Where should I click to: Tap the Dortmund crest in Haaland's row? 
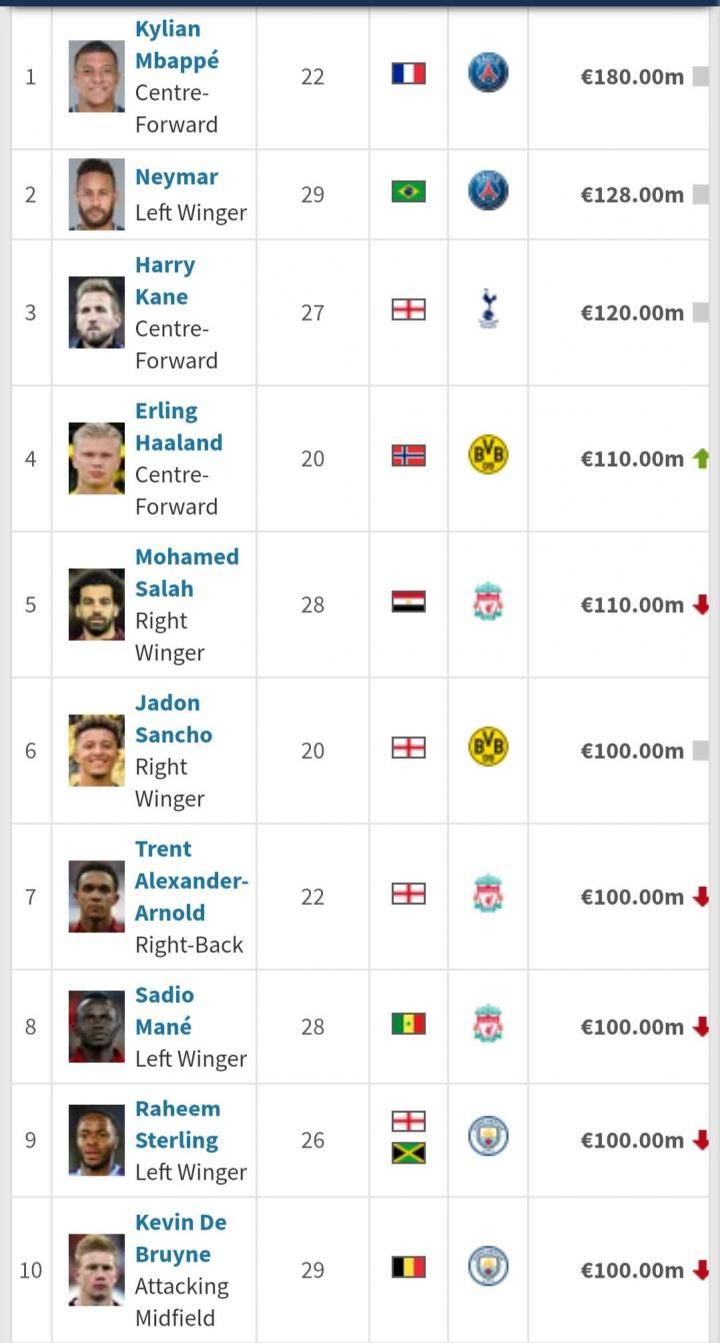(x=488, y=456)
